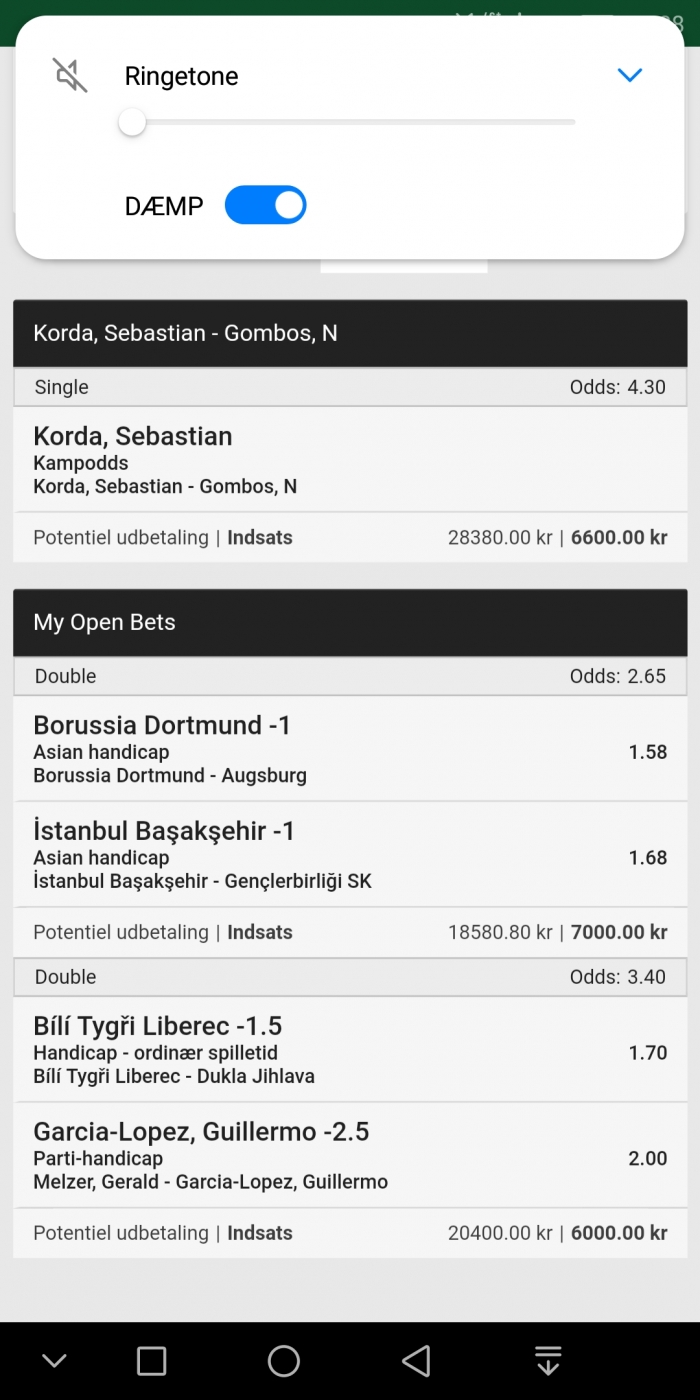Tap the muted ringer icon
This screenshot has width=700, height=1400.
70,75
